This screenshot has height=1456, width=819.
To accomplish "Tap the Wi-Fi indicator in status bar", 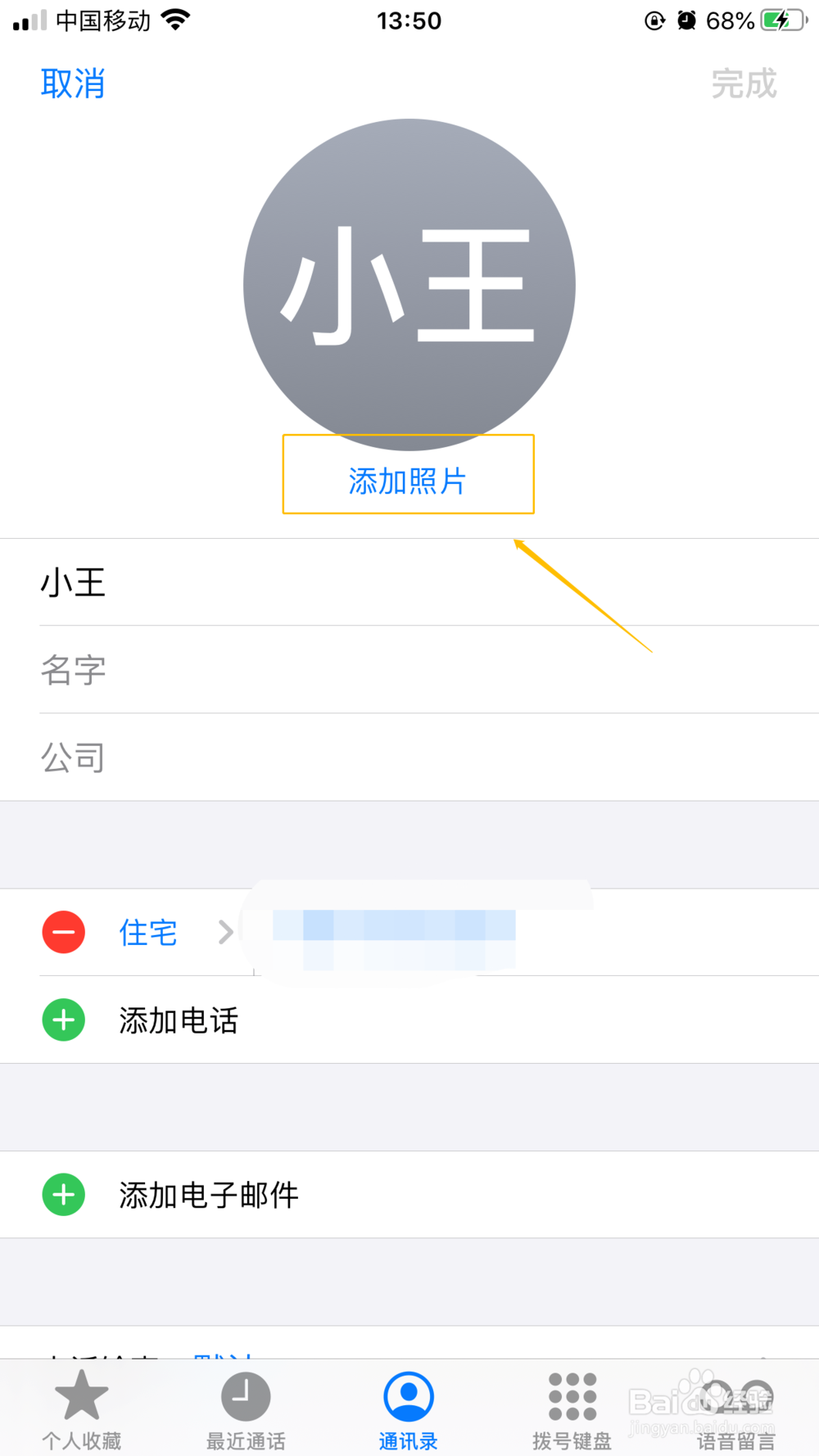I will click(x=173, y=20).
